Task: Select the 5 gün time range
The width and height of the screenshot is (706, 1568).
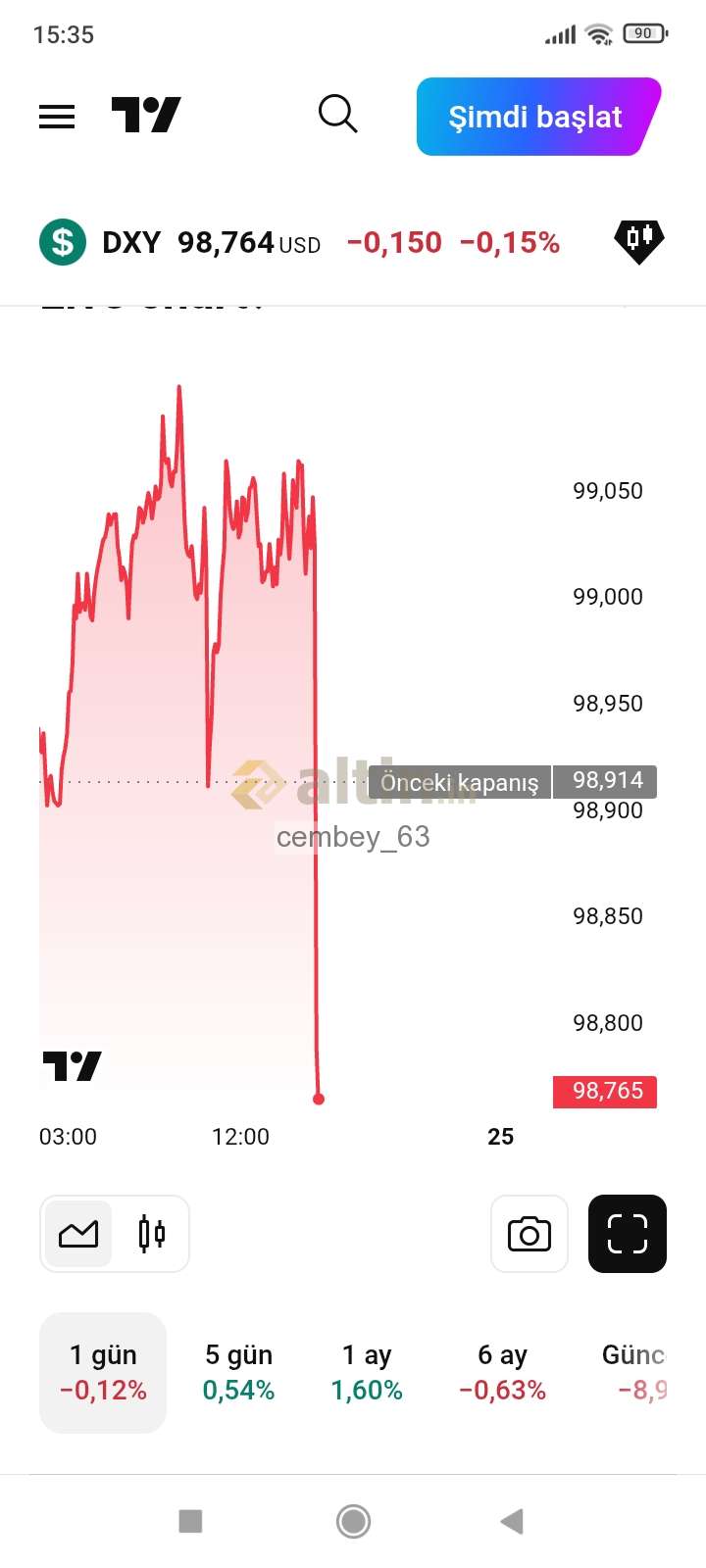Action: click(238, 1372)
